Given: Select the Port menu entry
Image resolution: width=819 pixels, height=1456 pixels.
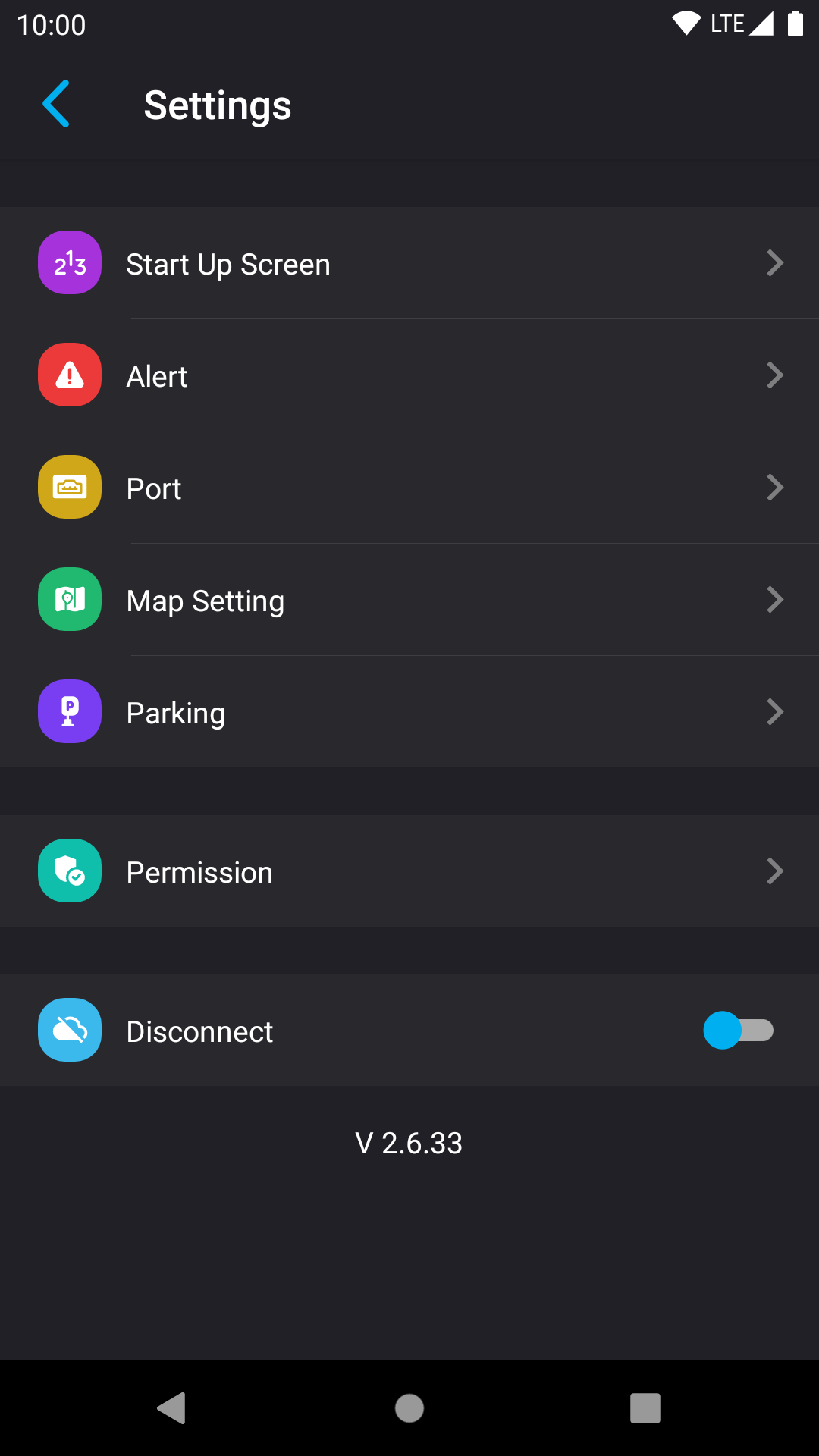Looking at the screenshot, I should (409, 487).
